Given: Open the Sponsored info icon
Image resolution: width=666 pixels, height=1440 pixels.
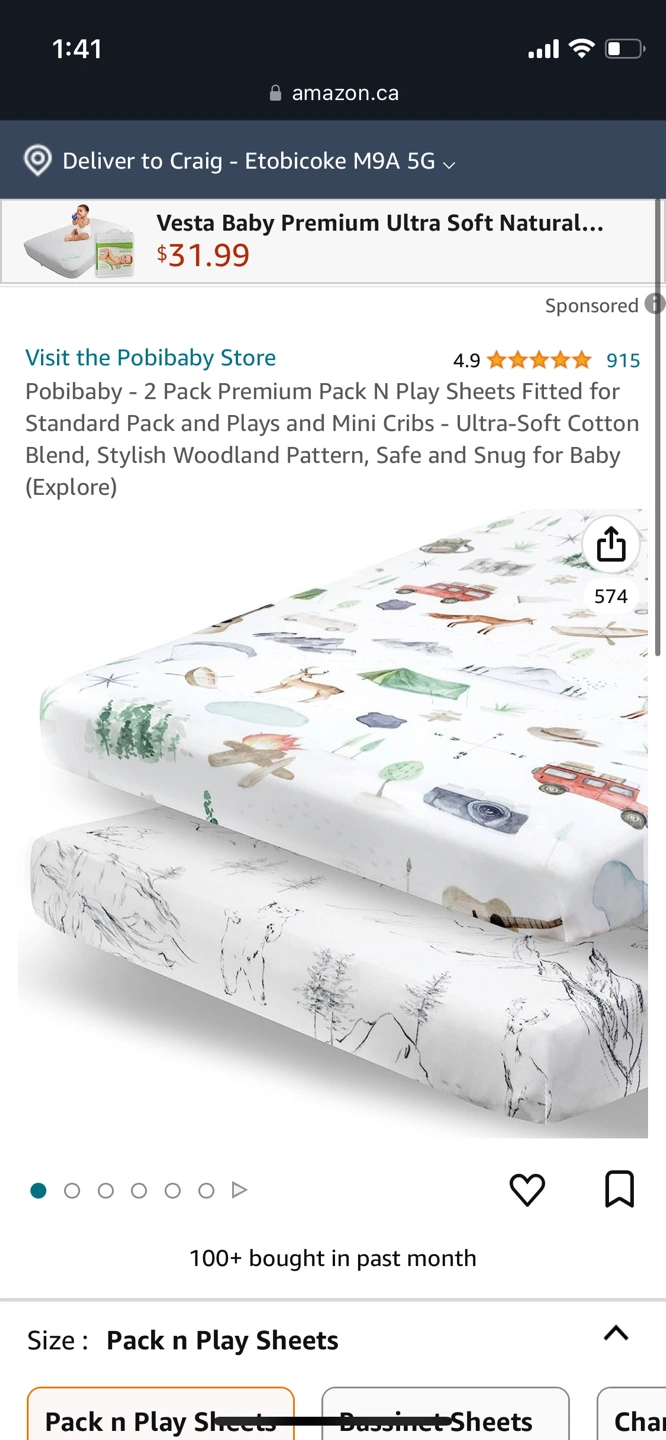Looking at the screenshot, I should point(655,304).
